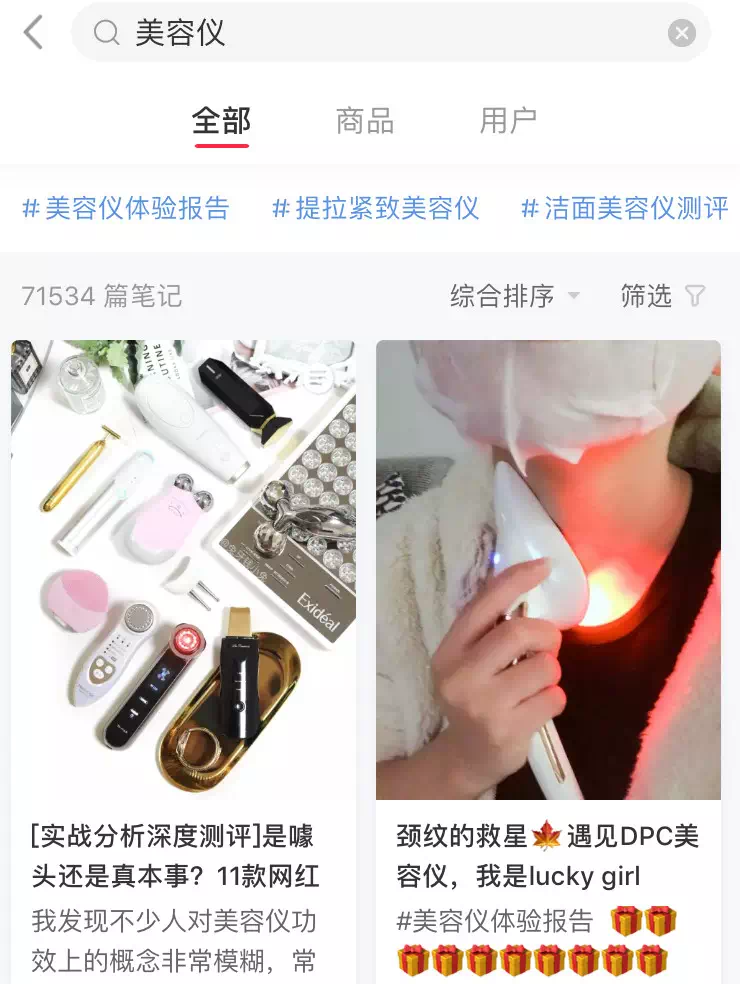This screenshot has width=740, height=984.
Task: Expand the 综合排序 sorting dropdown
Action: point(514,296)
